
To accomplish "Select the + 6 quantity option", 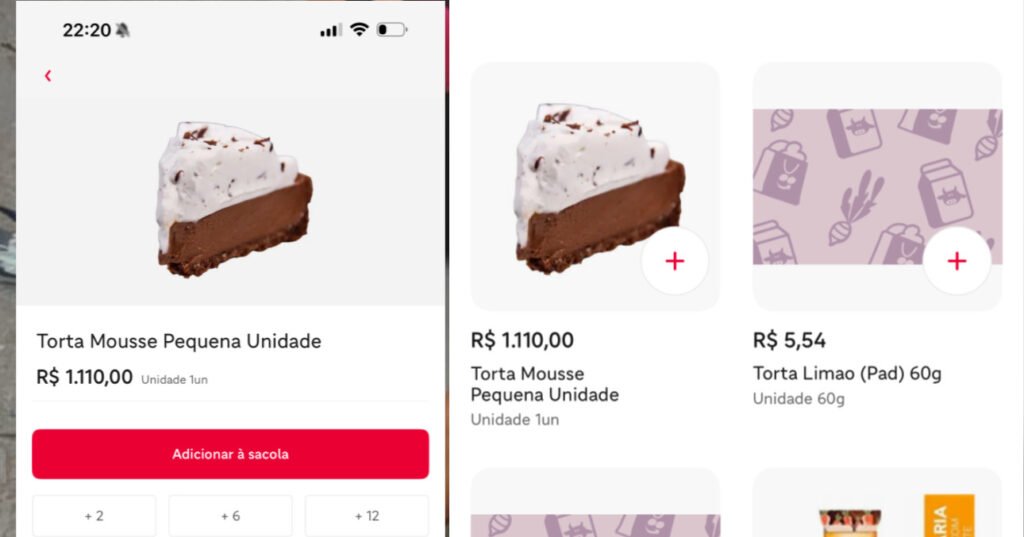I will (230, 516).
